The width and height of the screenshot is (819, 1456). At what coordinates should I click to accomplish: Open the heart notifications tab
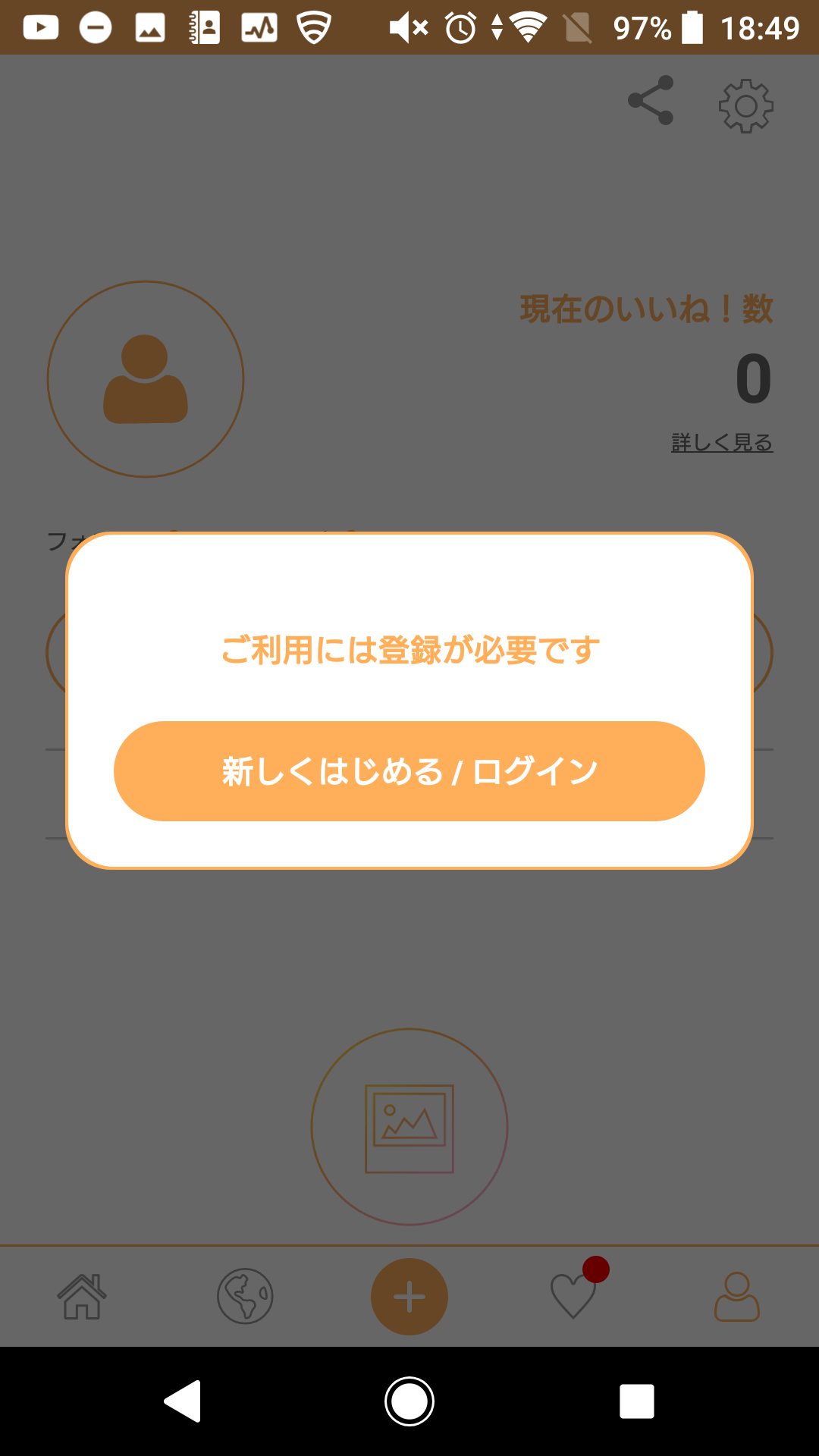tap(574, 1295)
